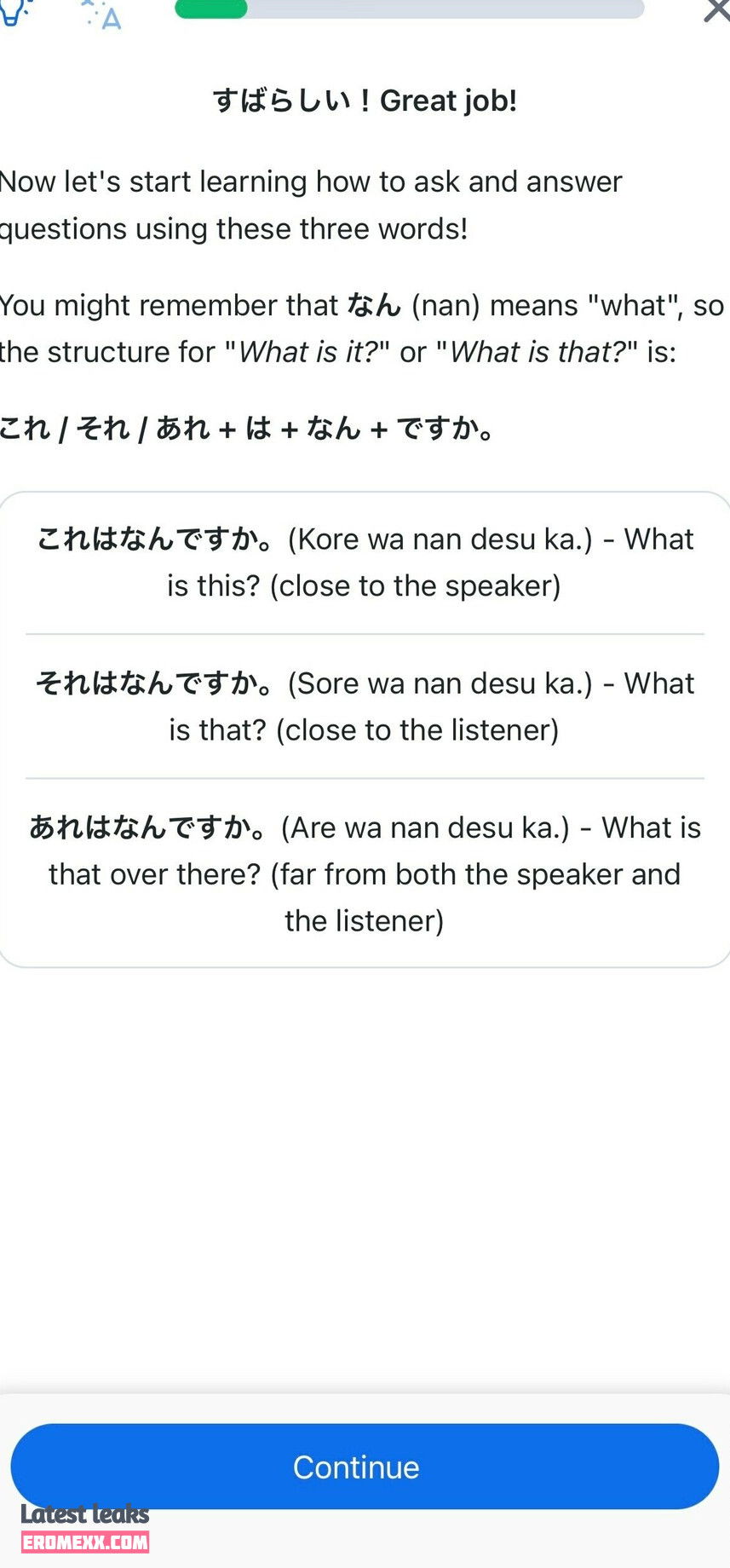
Task: Tap the Continue button
Action: 365,1467
